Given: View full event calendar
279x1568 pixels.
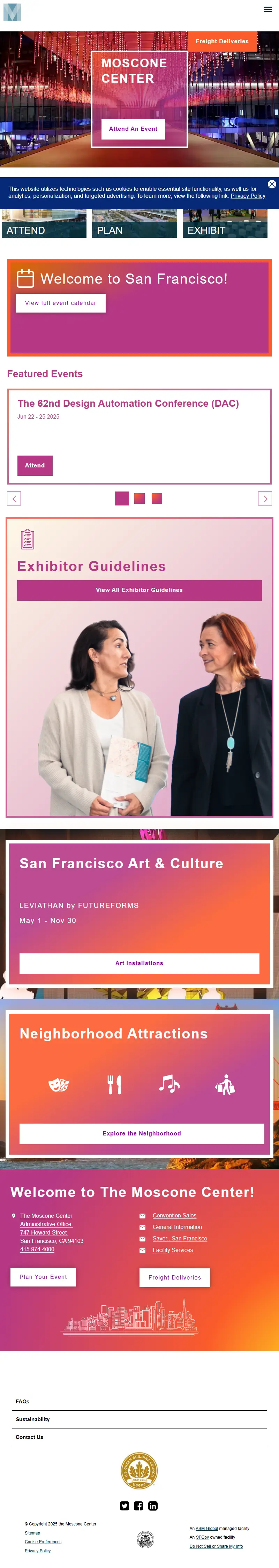Looking at the screenshot, I should 60,303.
